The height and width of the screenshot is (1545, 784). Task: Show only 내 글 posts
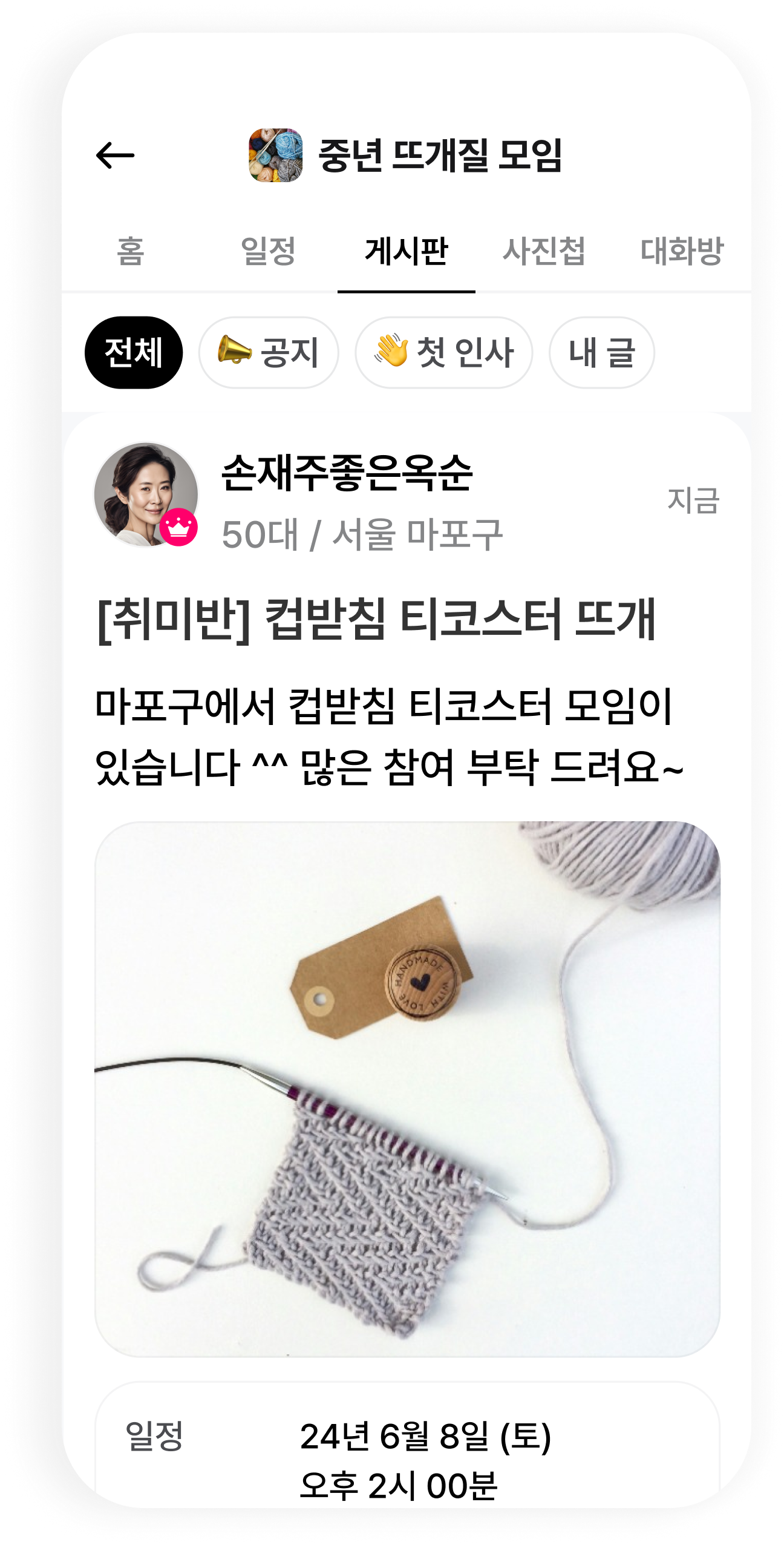[601, 352]
